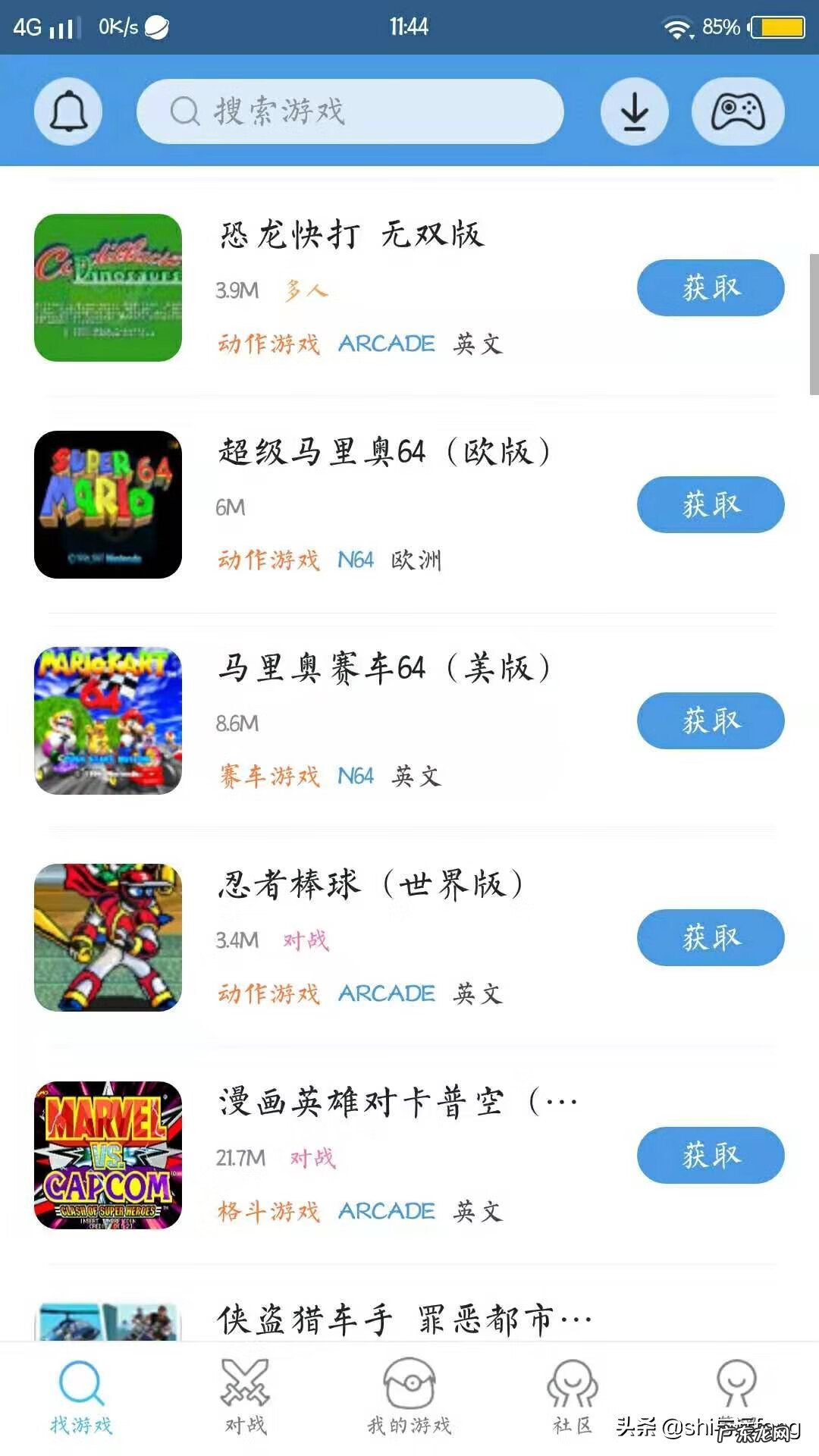This screenshot has width=819, height=1456.
Task: Open the downloads icon
Action: 634,112
